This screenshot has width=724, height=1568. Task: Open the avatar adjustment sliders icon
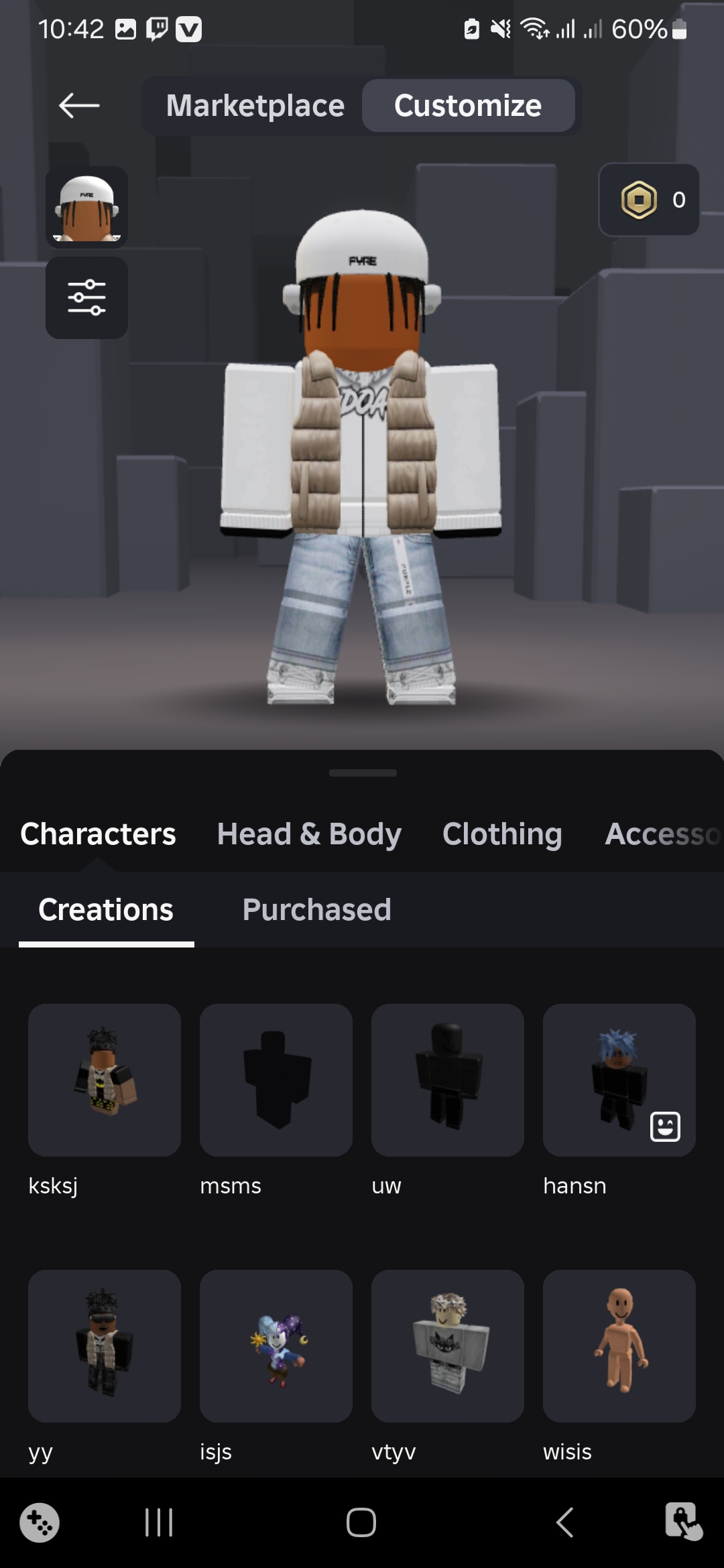click(x=86, y=298)
